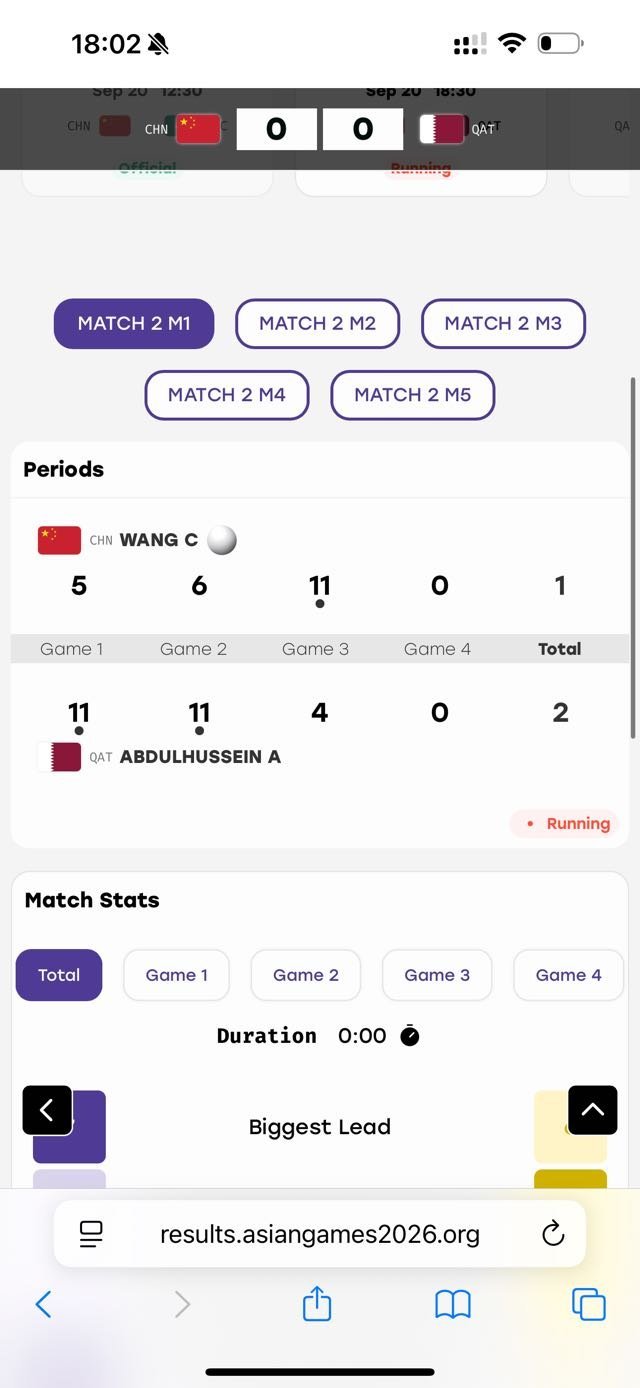View Game 3 match stats
Screen dimensions: 640x1388
pyautogui.click(x=436, y=975)
